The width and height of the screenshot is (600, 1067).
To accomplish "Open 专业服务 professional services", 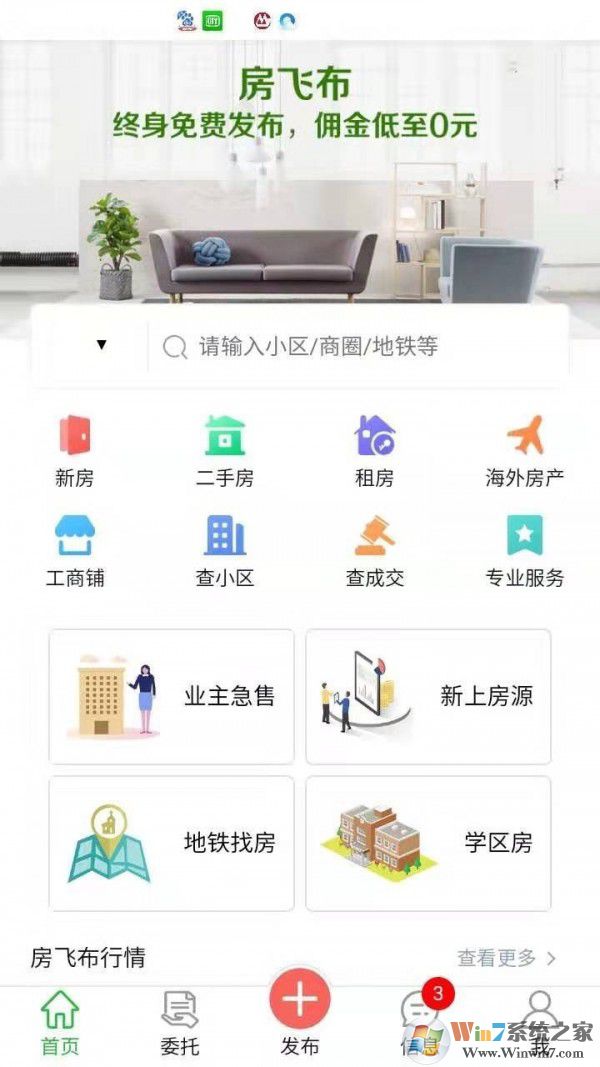I will point(525,551).
